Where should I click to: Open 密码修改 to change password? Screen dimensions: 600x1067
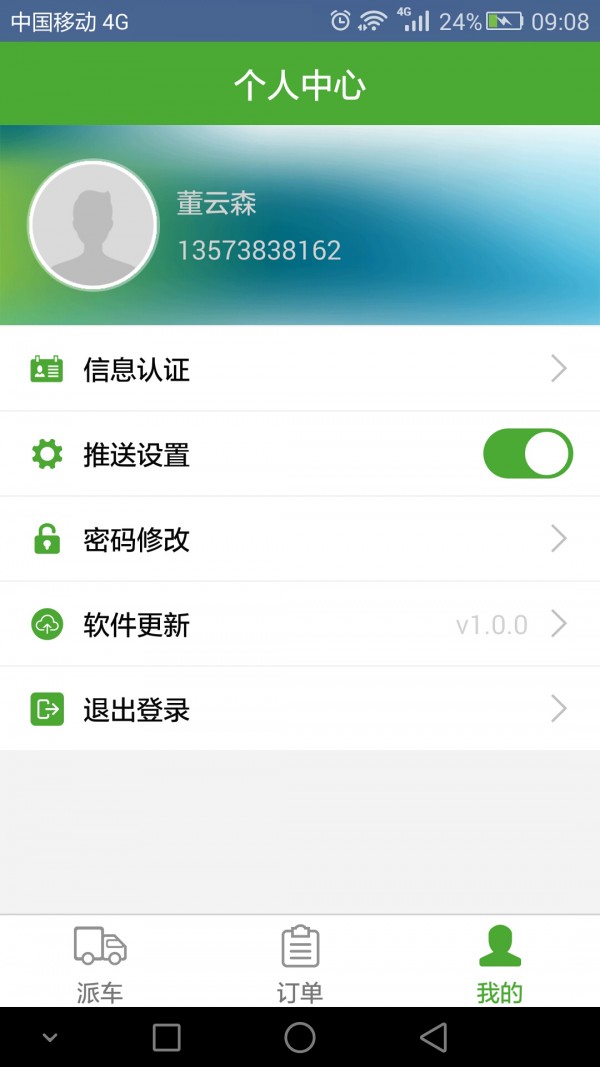(x=300, y=540)
